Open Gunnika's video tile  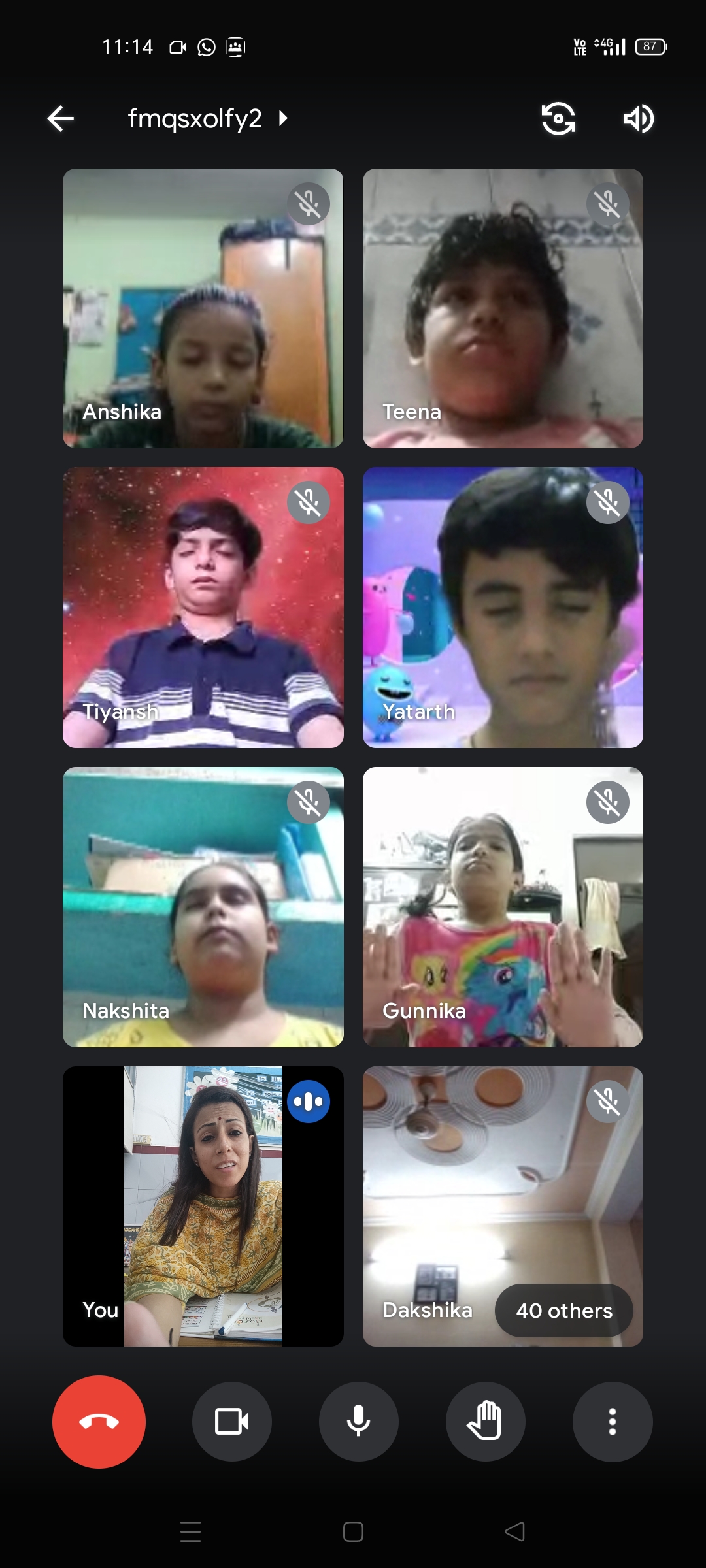point(503,907)
